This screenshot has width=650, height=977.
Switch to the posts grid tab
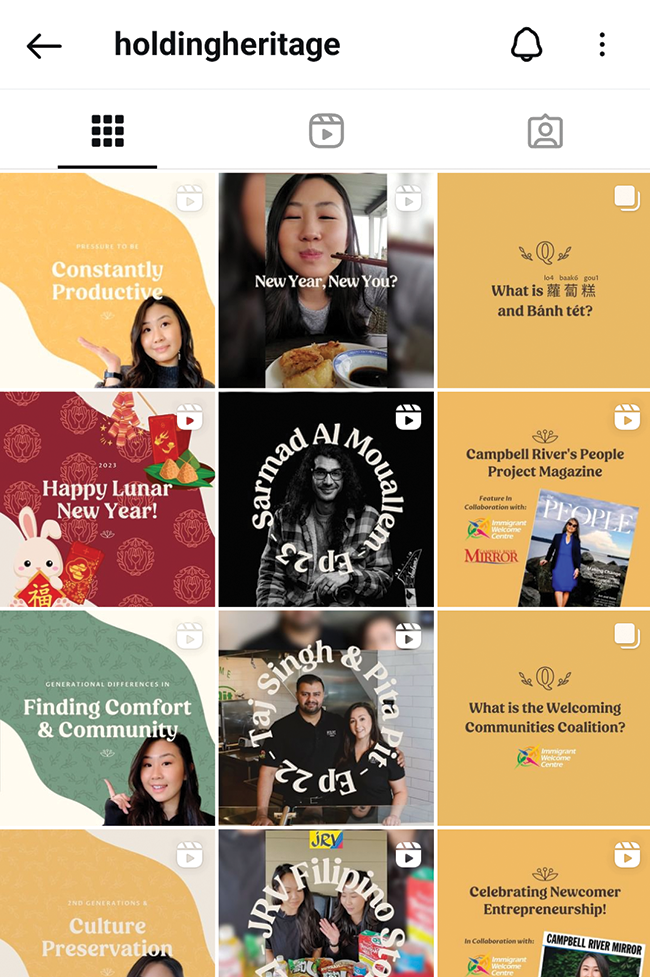(107, 131)
